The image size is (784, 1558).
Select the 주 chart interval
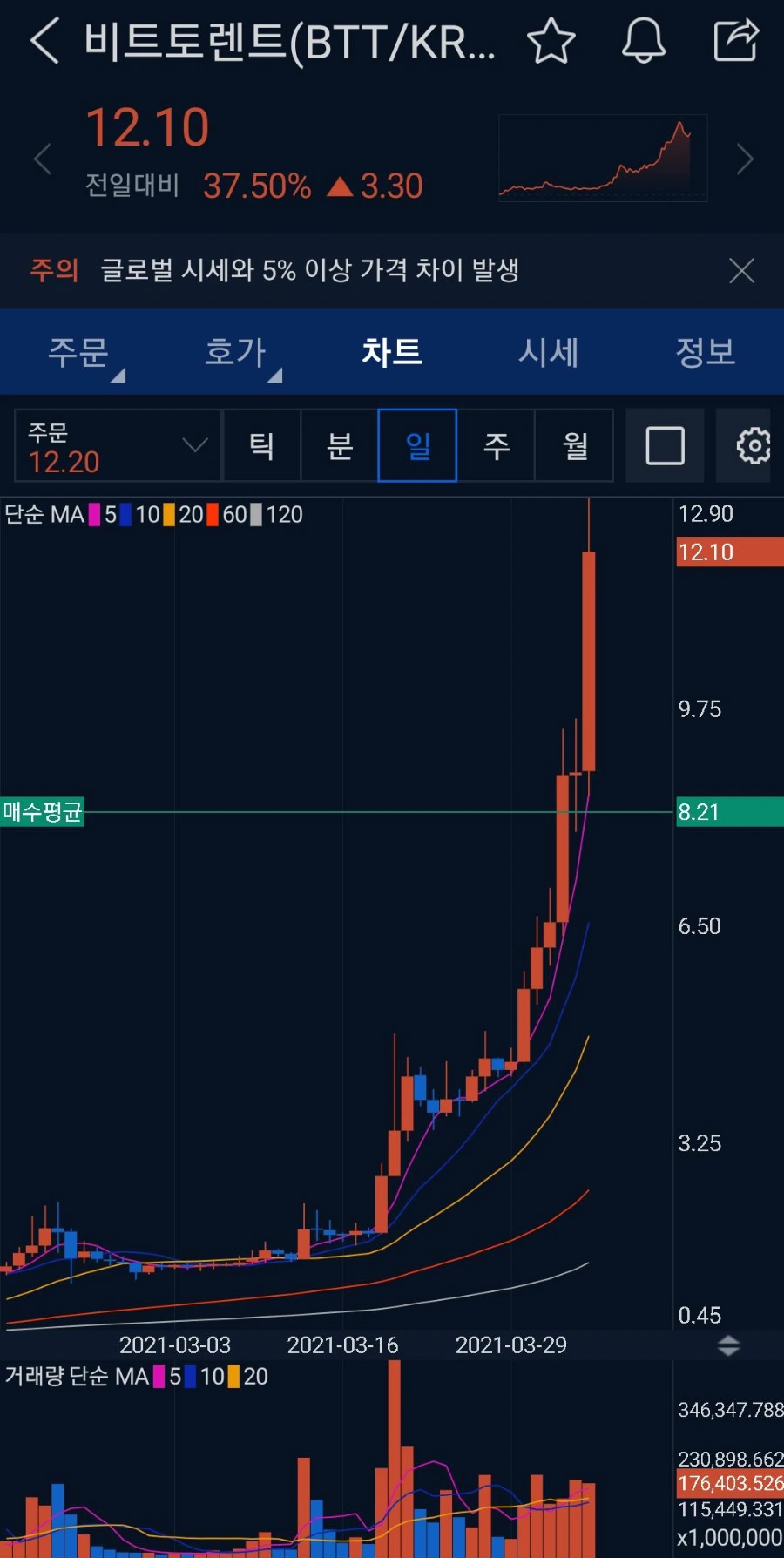pos(496,446)
